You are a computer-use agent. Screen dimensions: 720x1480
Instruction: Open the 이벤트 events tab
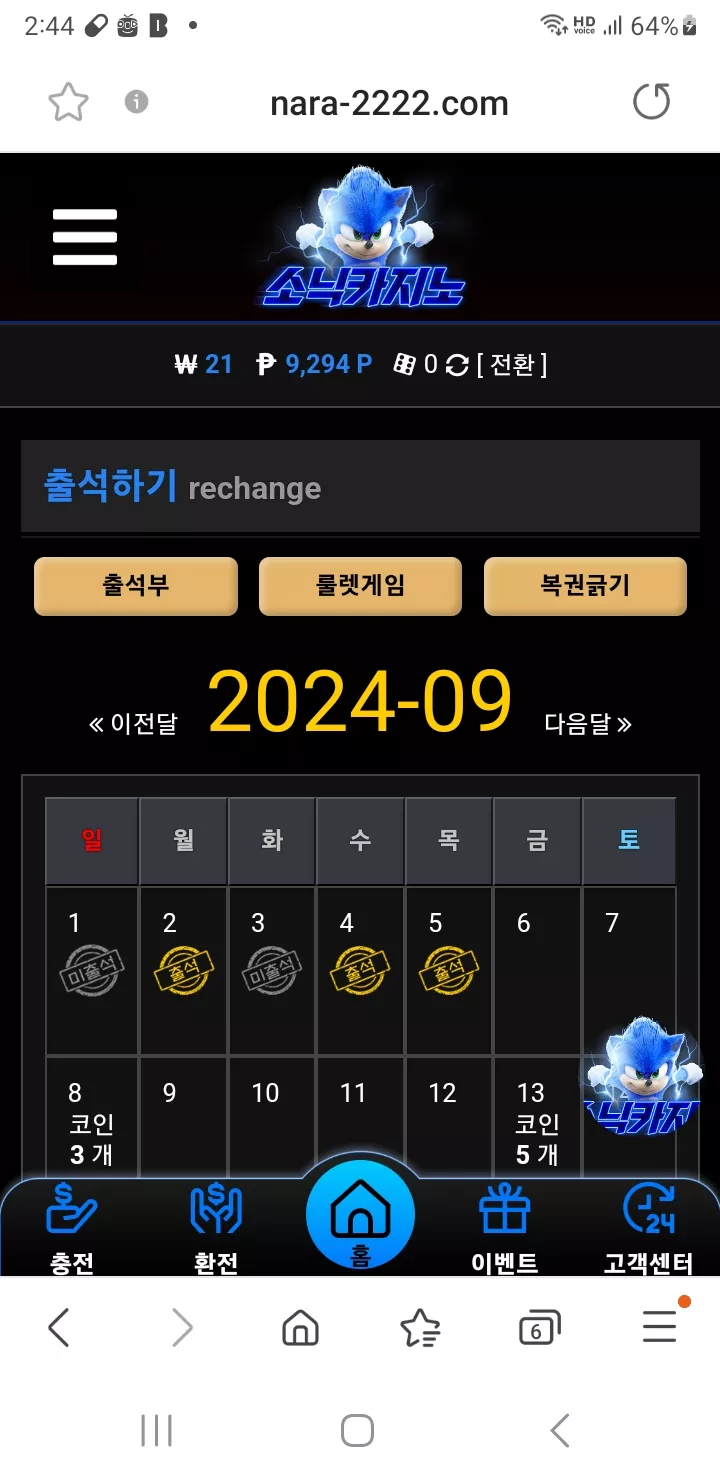505,1228
